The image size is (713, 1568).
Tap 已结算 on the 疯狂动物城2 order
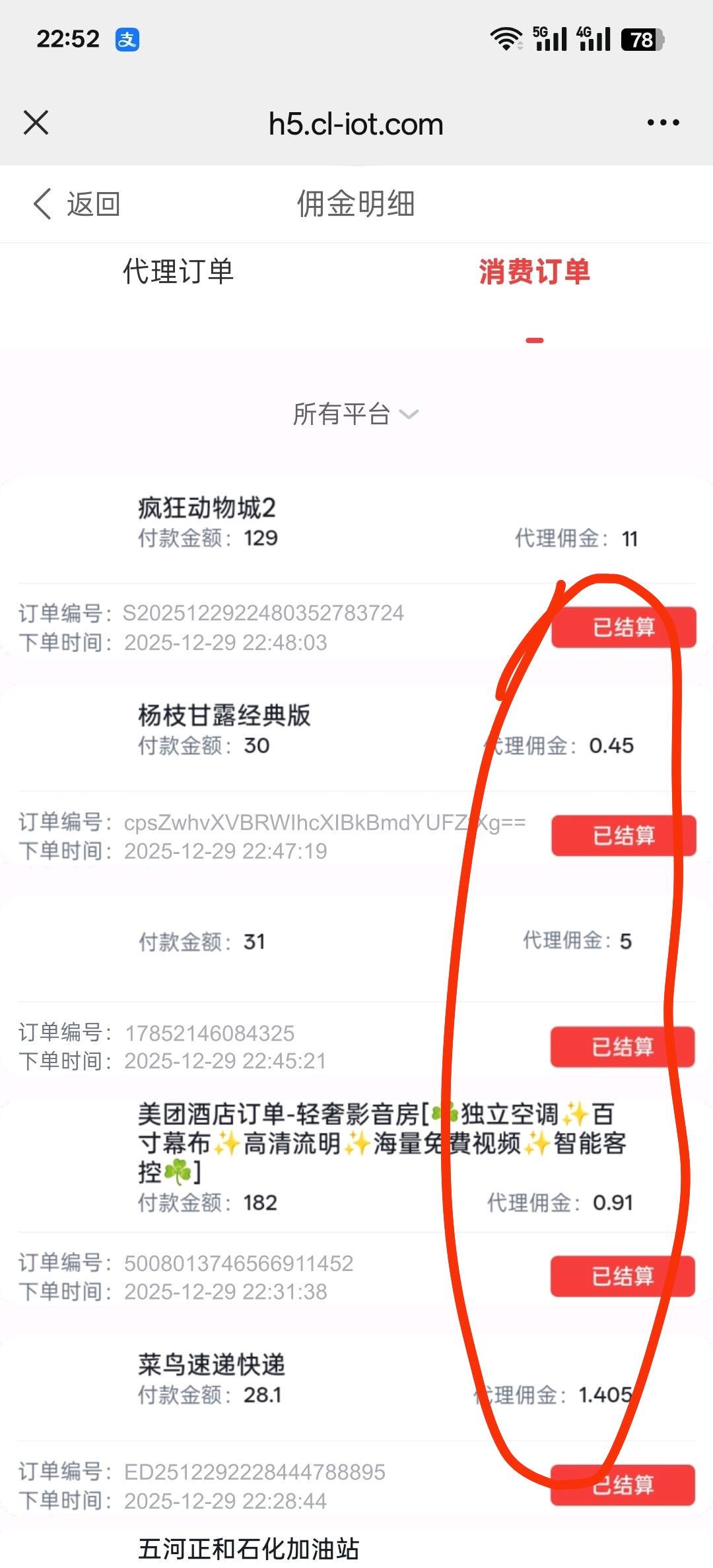tap(623, 628)
